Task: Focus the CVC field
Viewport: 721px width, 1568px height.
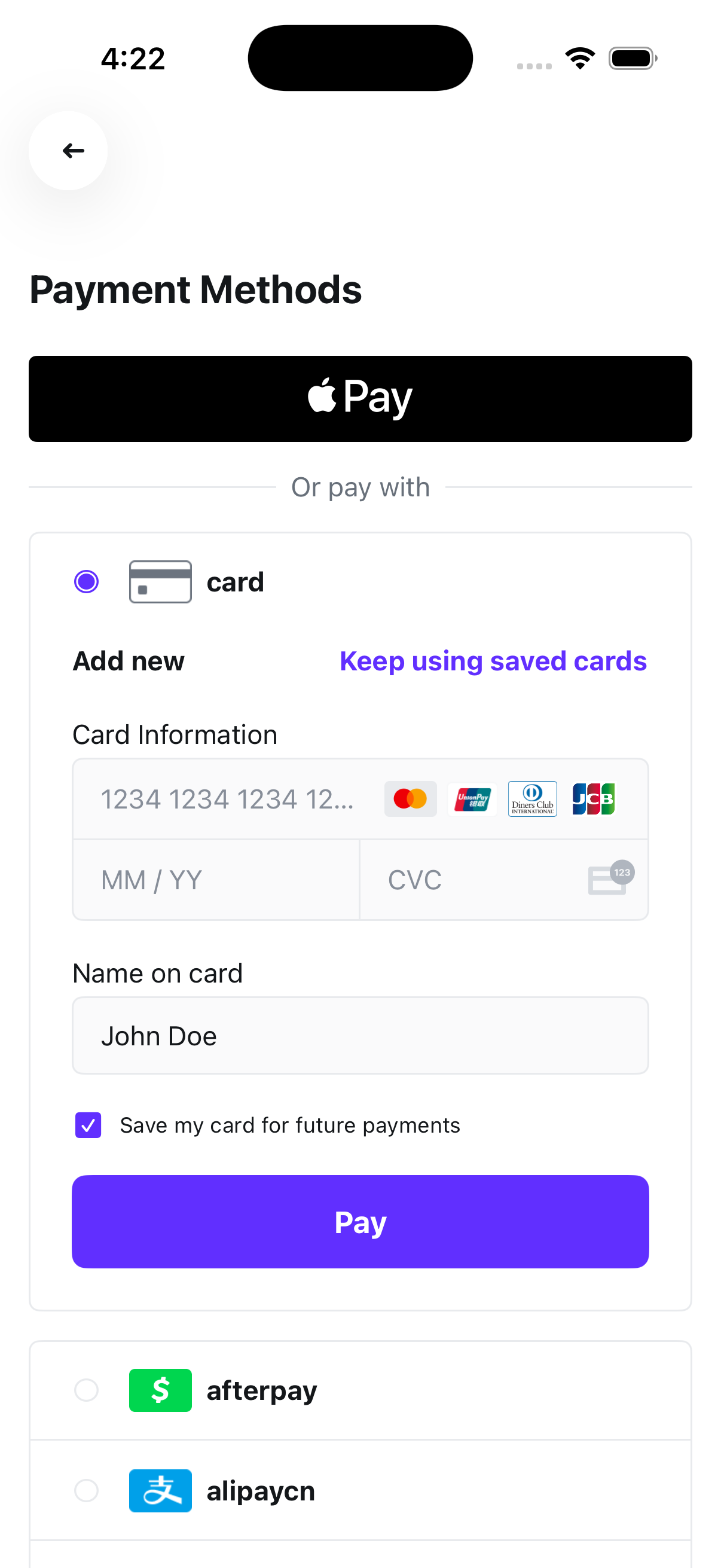Action: [481, 880]
